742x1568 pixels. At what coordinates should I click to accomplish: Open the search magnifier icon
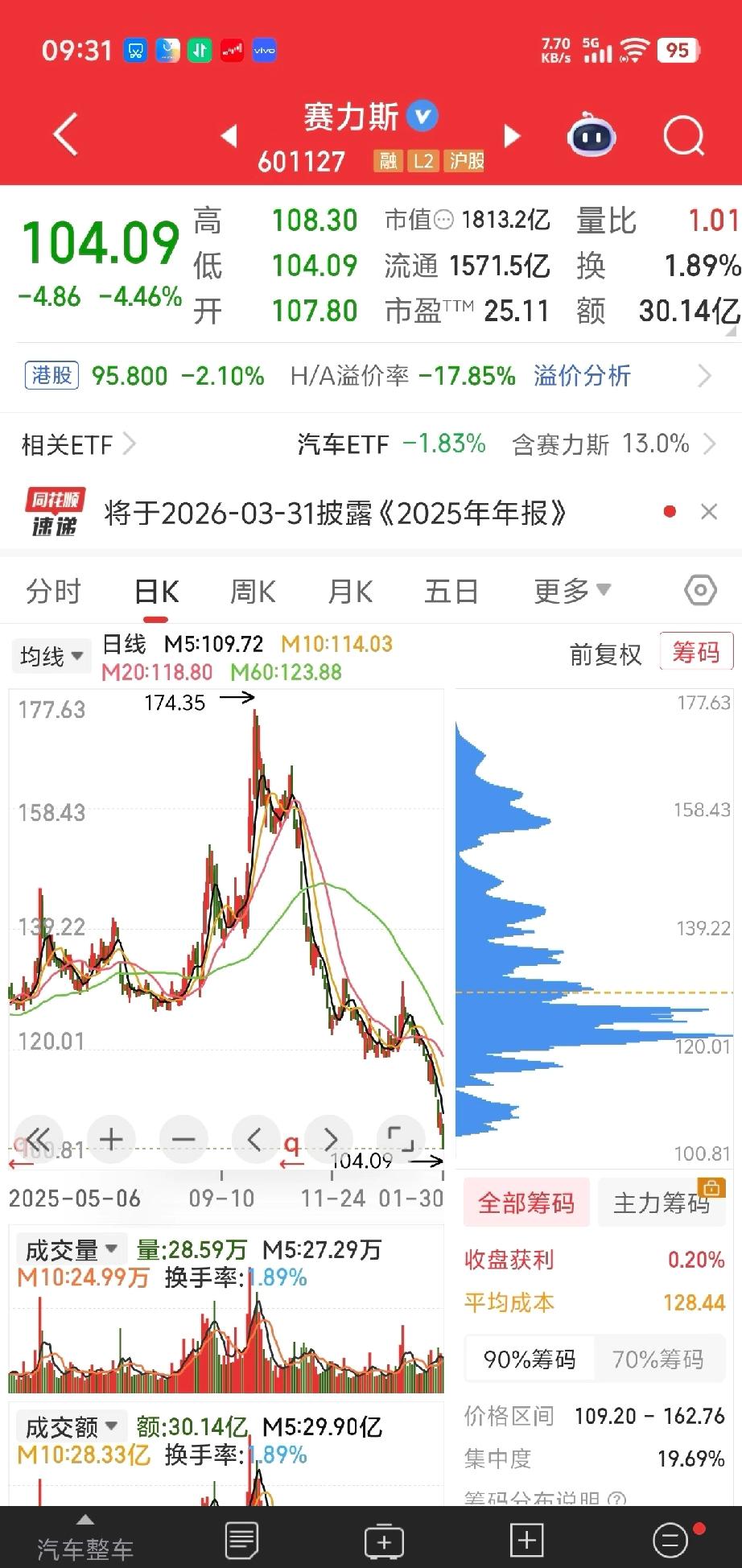(x=683, y=136)
